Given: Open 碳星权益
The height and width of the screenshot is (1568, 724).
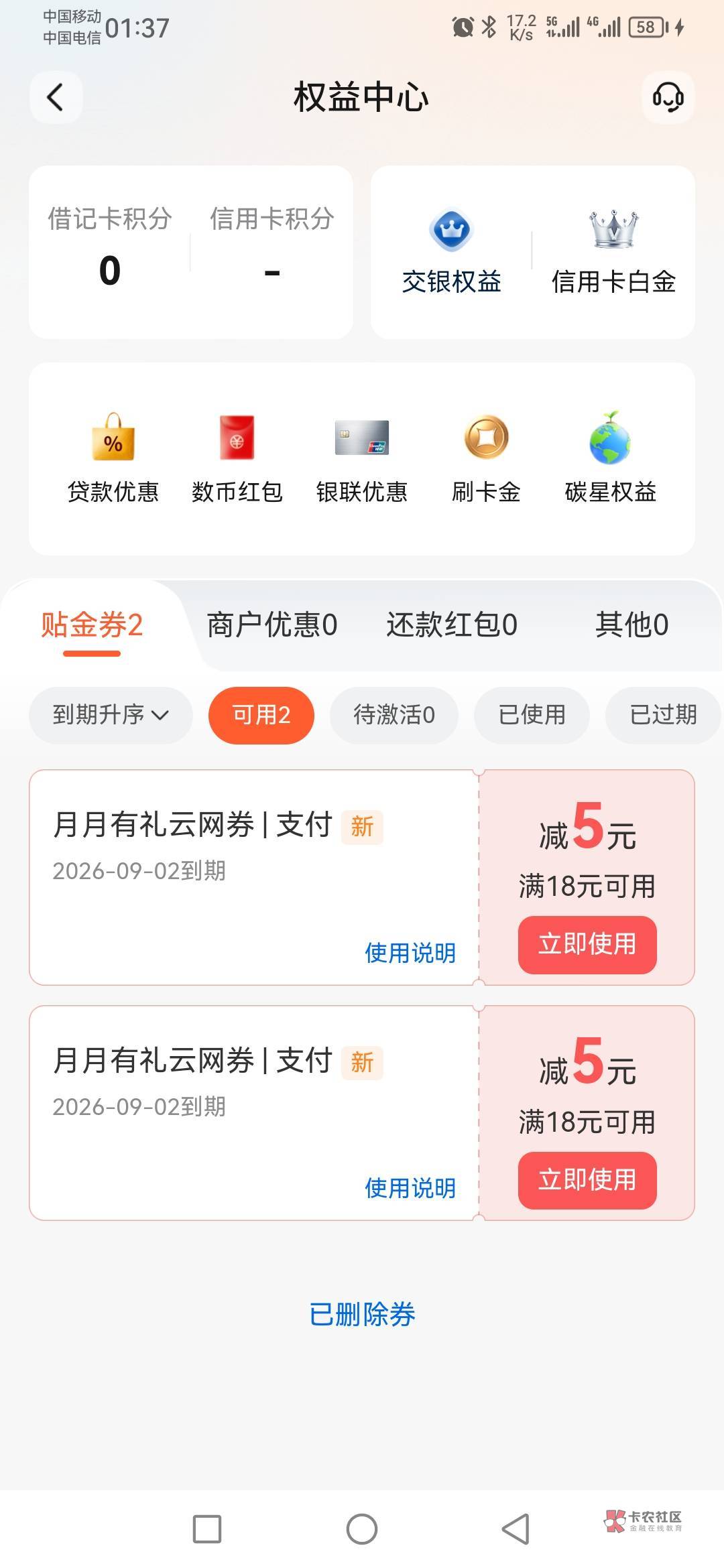Looking at the screenshot, I should click(x=611, y=458).
